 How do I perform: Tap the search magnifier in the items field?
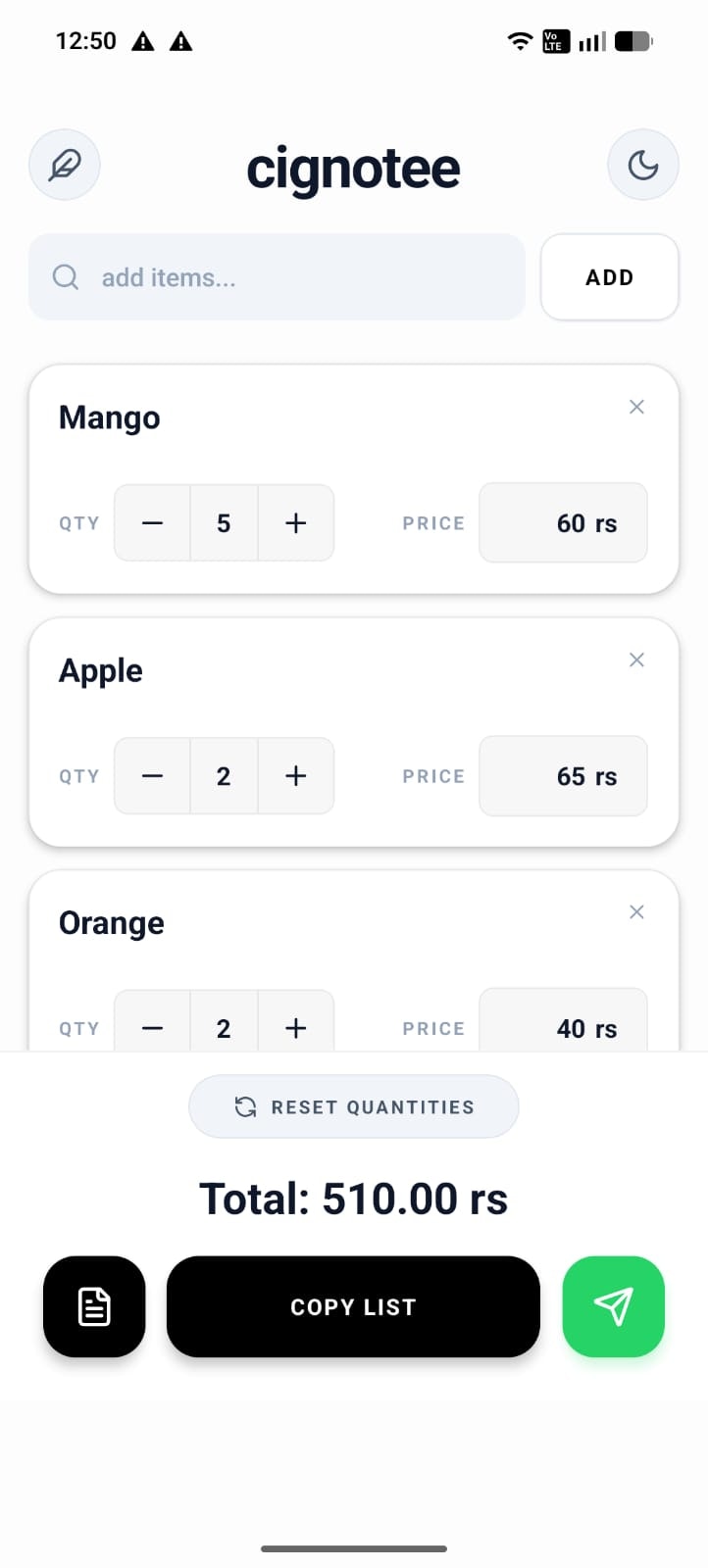pyautogui.click(x=65, y=277)
